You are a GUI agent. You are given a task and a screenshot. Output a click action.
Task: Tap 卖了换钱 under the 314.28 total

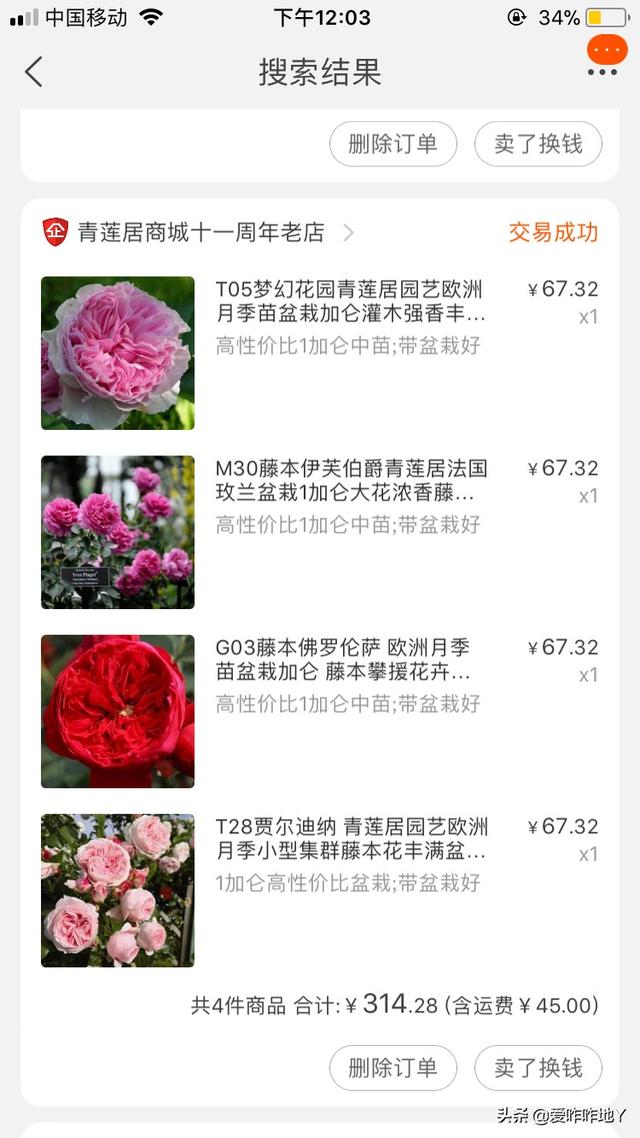click(538, 1068)
